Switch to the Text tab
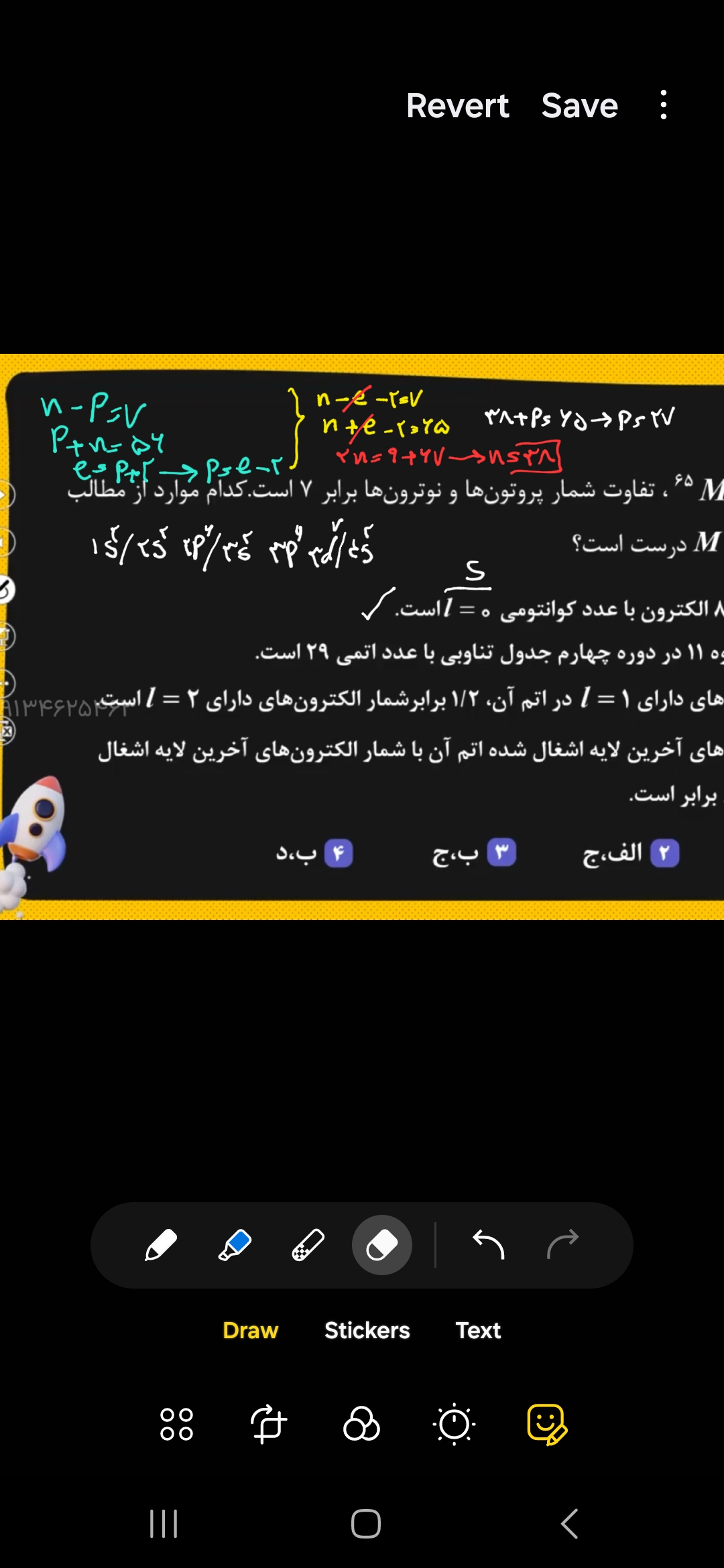This screenshot has width=724, height=1568. pyautogui.click(x=478, y=1330)
